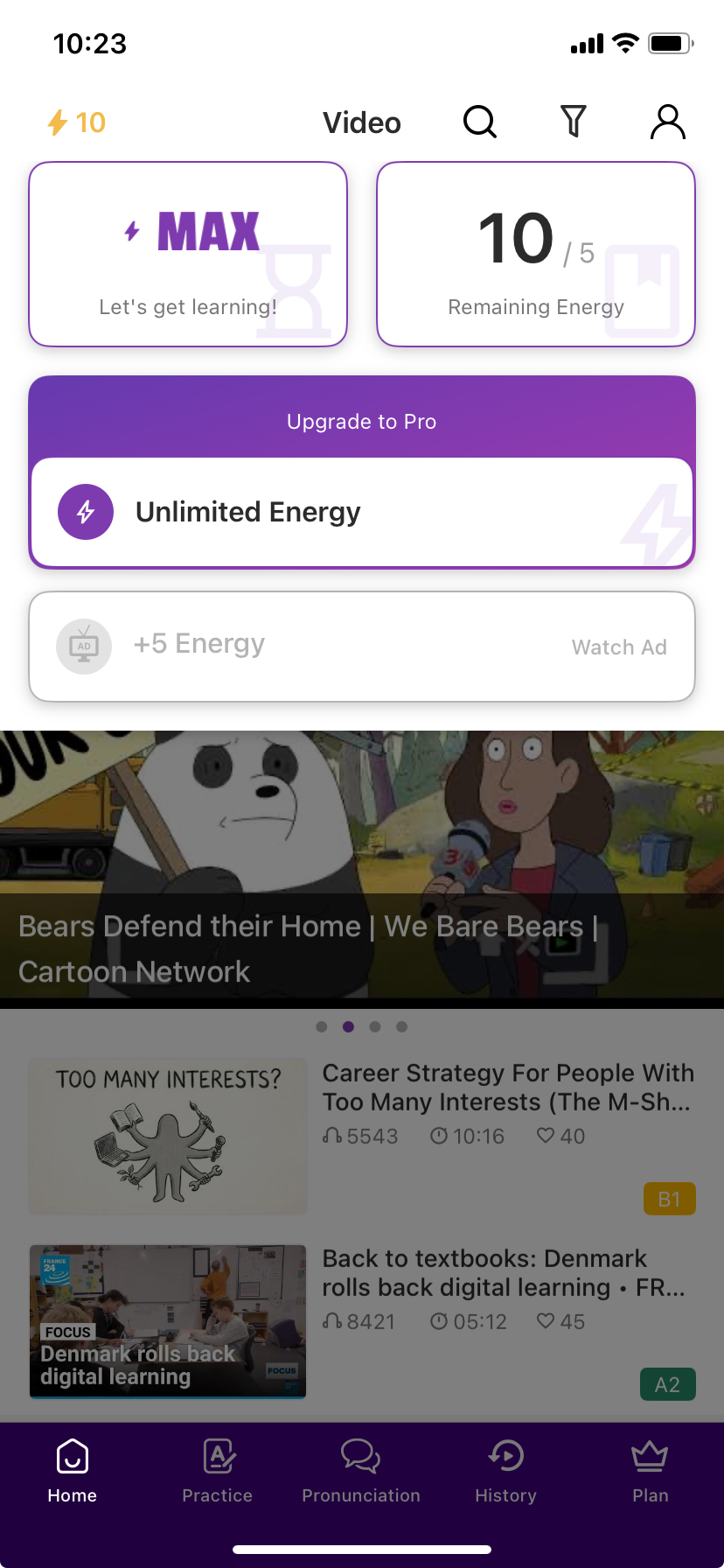Viewport: 724px width, 1568px height.
Task: Select Unlimited Energy Pro upgrade
Action: point(362,512)
